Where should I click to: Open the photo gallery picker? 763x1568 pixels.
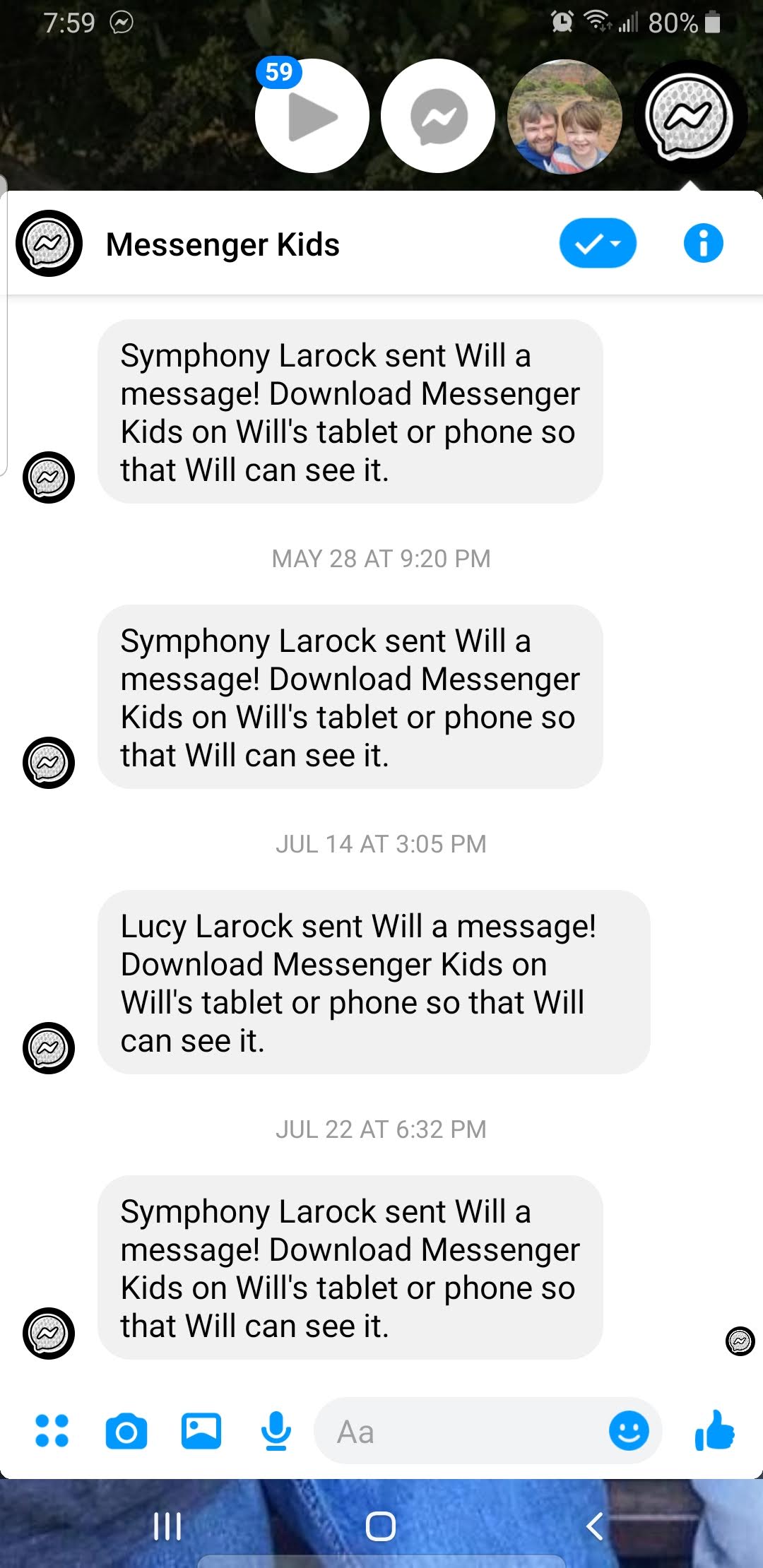click(201, 1431)
